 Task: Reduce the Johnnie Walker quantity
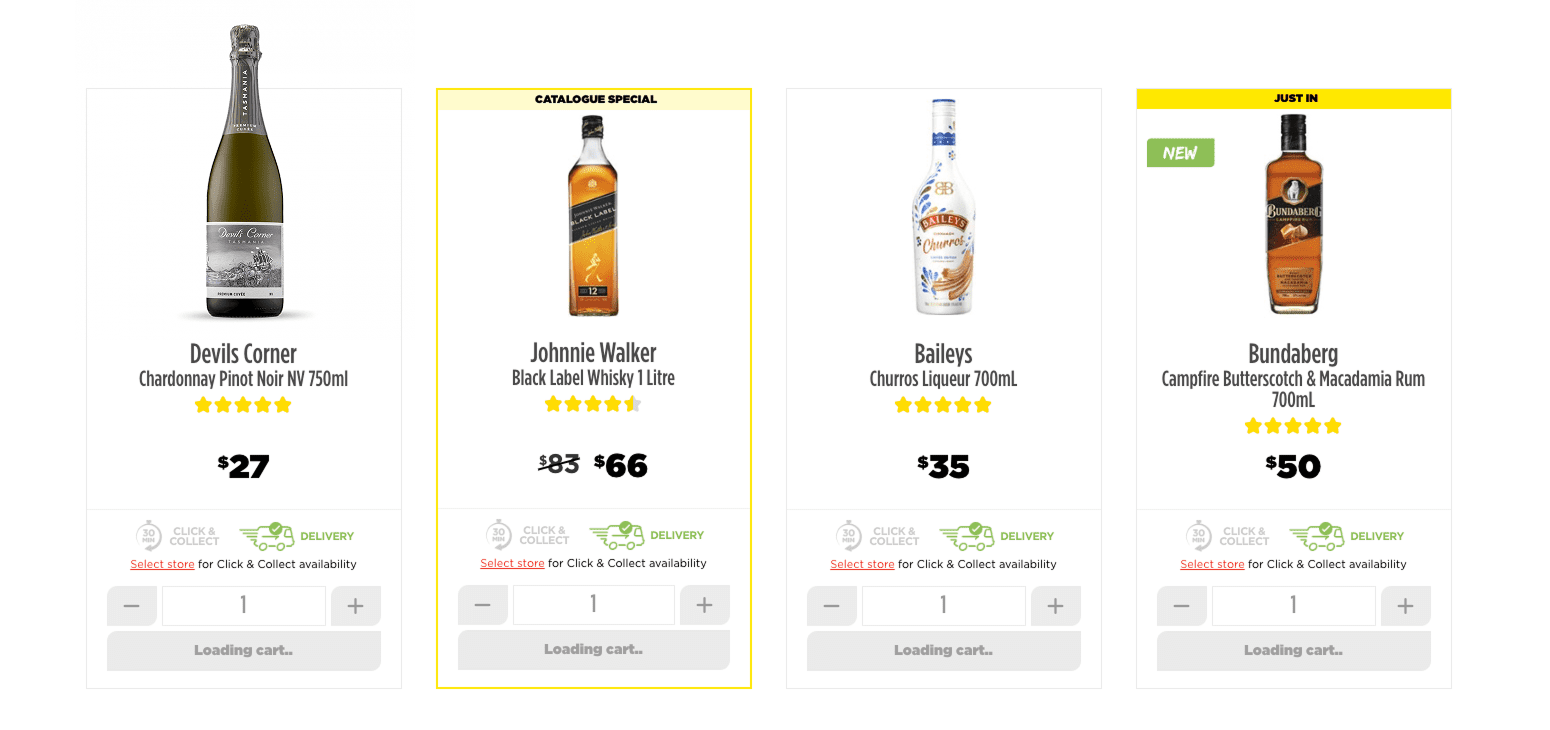coord(483,605)
